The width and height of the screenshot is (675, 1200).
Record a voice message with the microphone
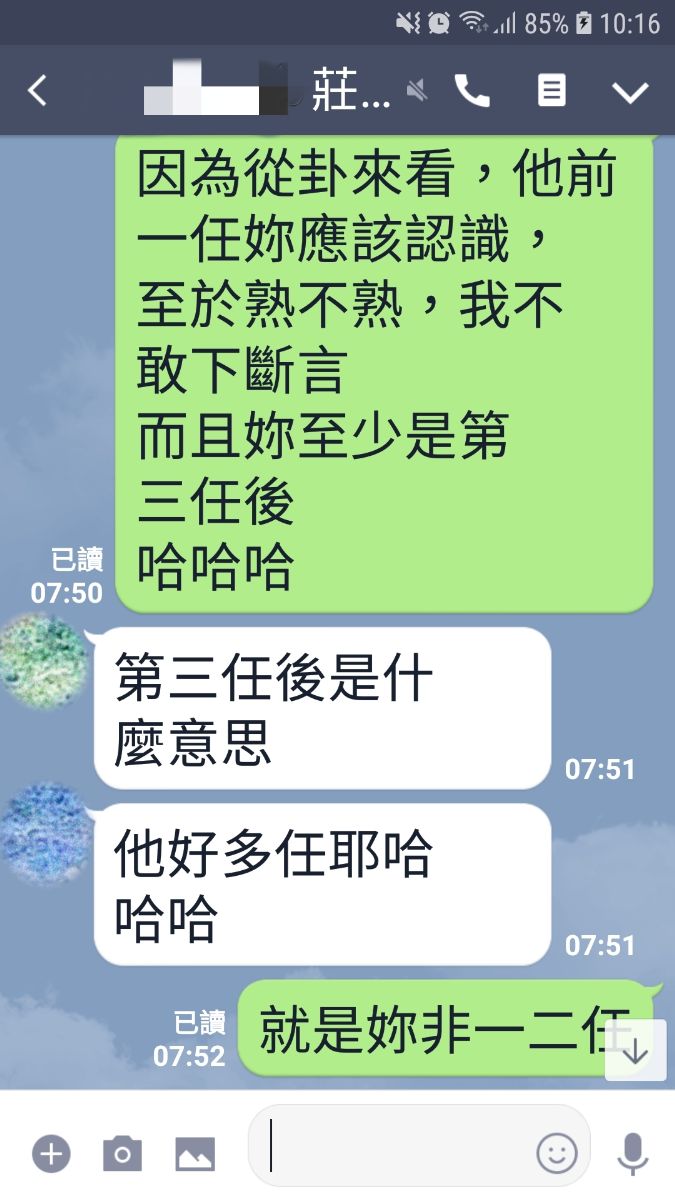(632, 1154)
